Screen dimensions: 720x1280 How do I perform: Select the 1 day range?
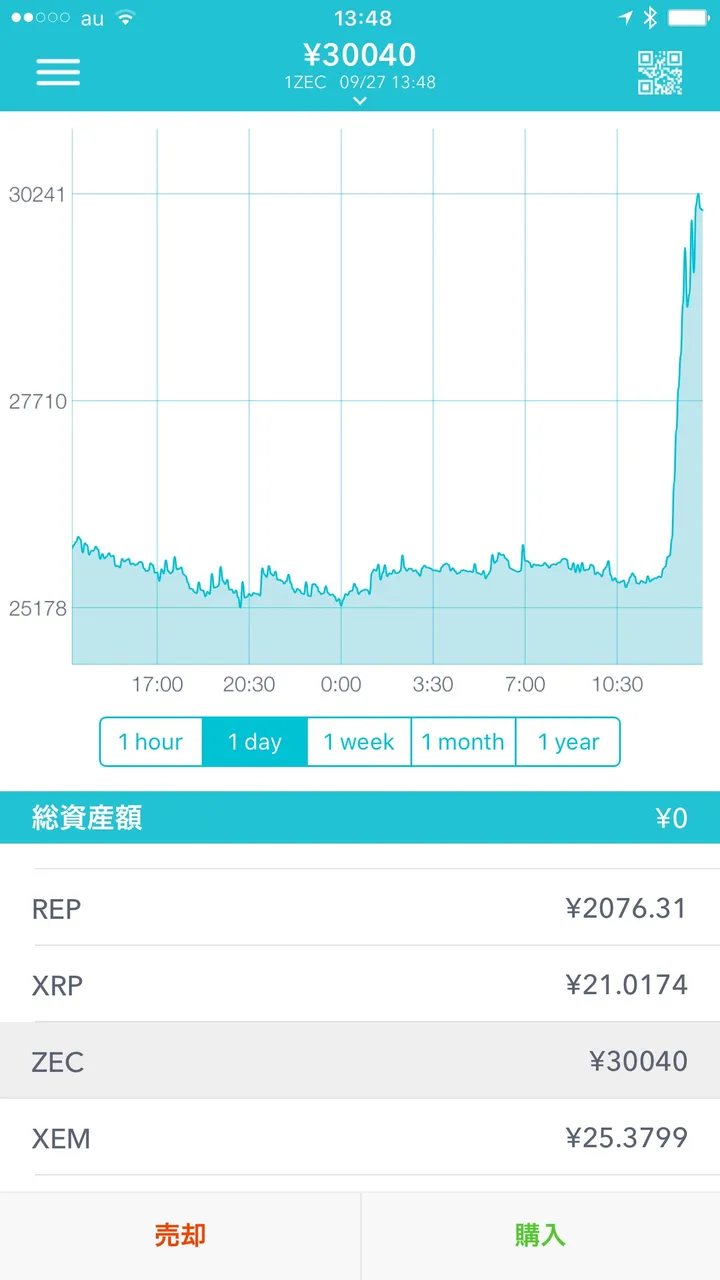(x=255, y=742)
